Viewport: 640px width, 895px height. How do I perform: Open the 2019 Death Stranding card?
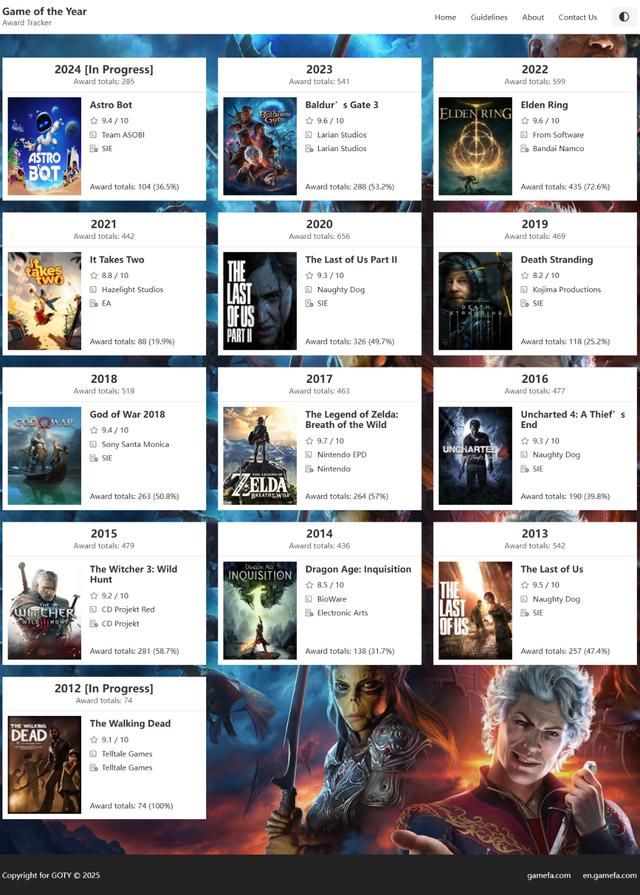pyautogui.click(x=535, y=284)
